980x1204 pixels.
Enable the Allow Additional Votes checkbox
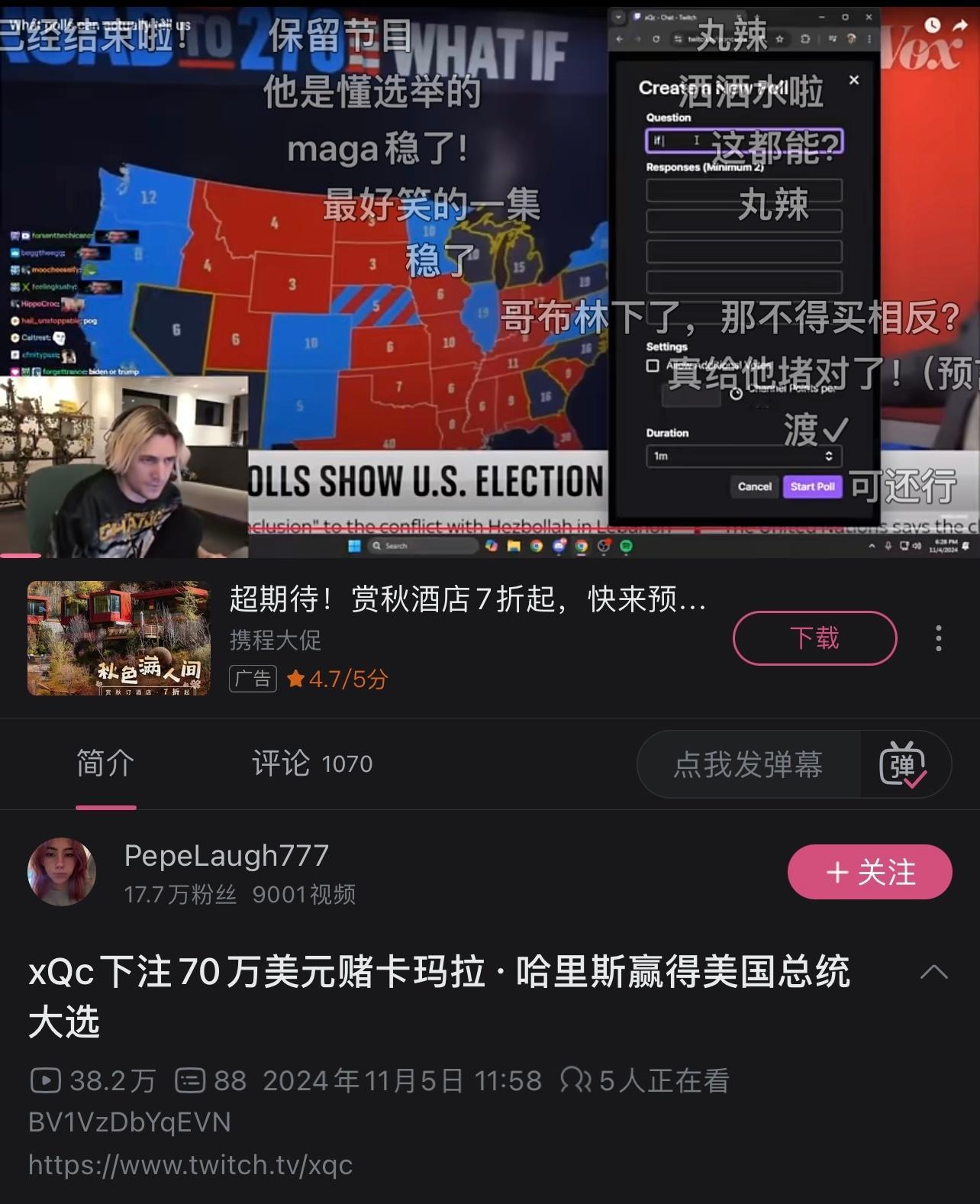coord(653,366)
